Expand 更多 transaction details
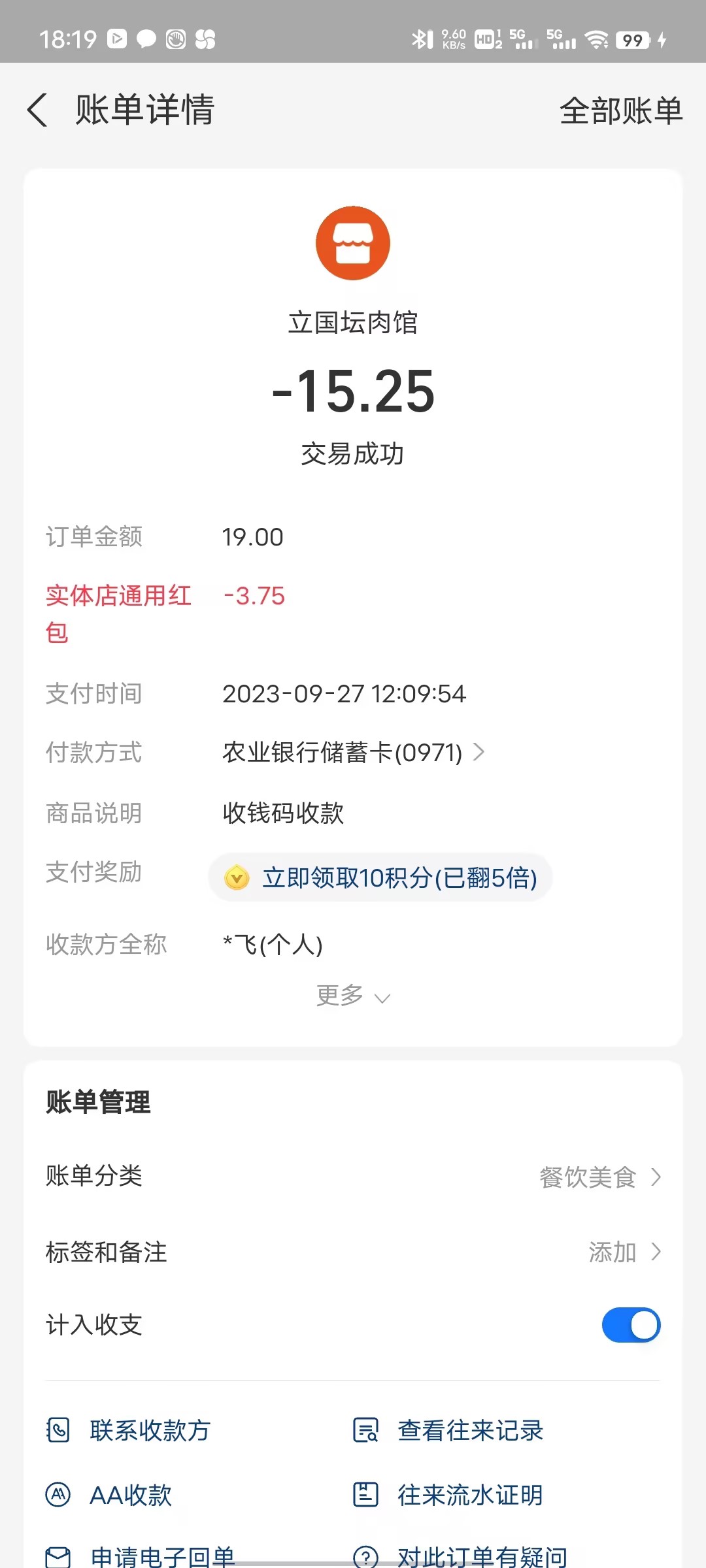 [x=353, y=996]
